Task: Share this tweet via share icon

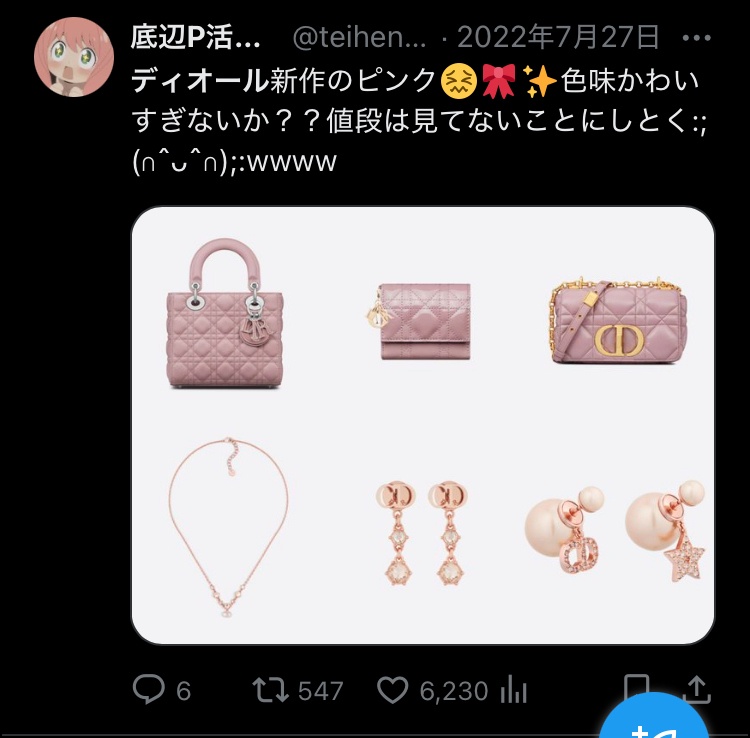Action: [696, 688]
